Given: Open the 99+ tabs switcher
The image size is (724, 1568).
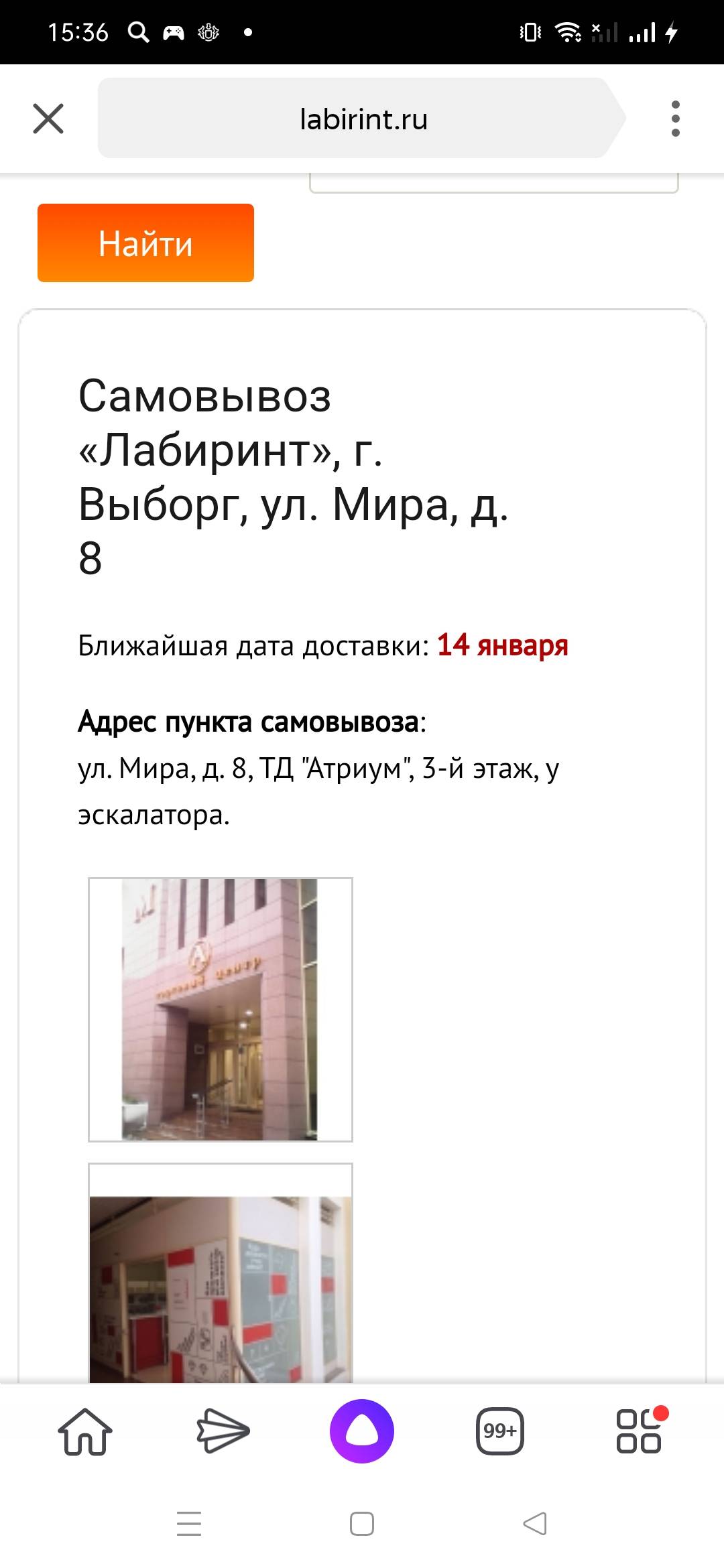Looking at the screenshot, I should (500, 1431).
